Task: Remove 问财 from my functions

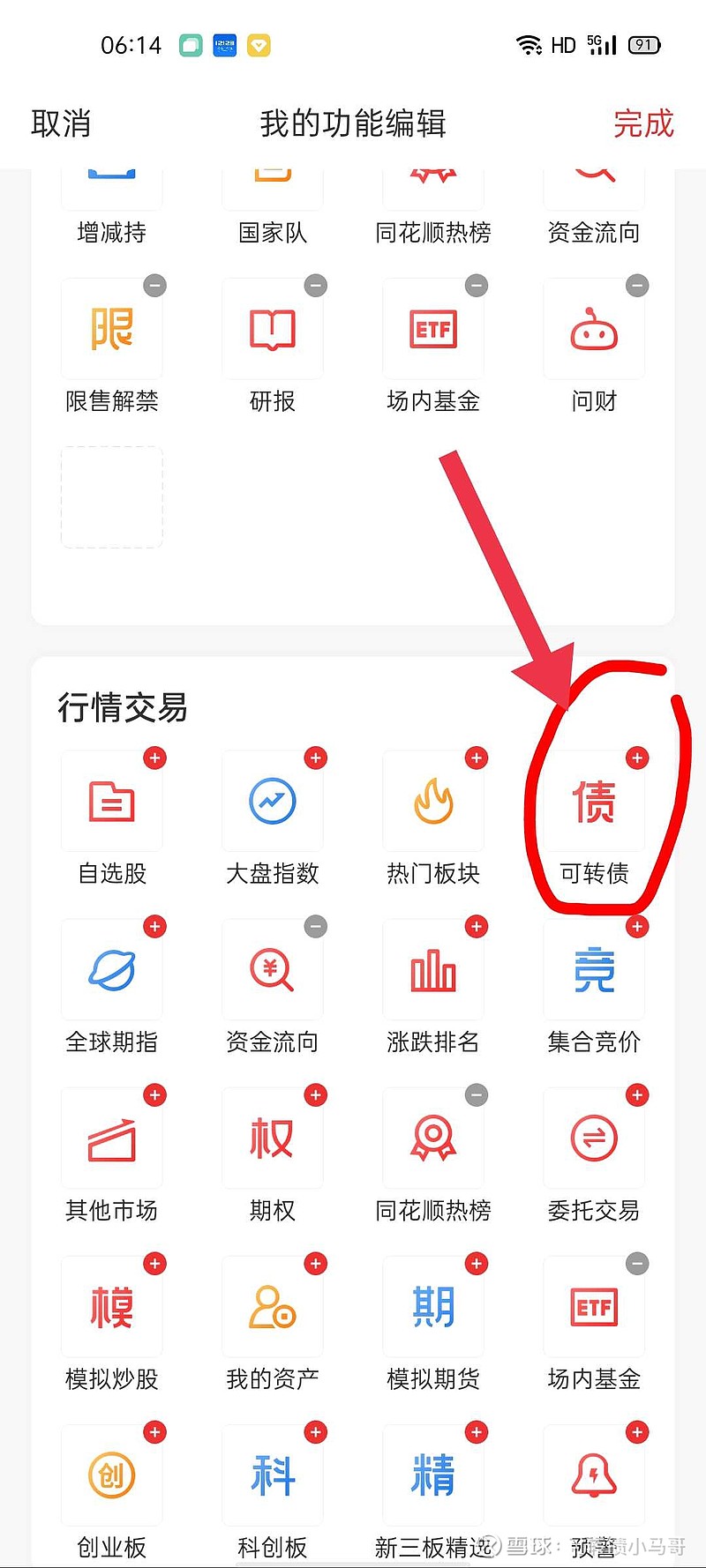Action: click(x=637, y=286)
